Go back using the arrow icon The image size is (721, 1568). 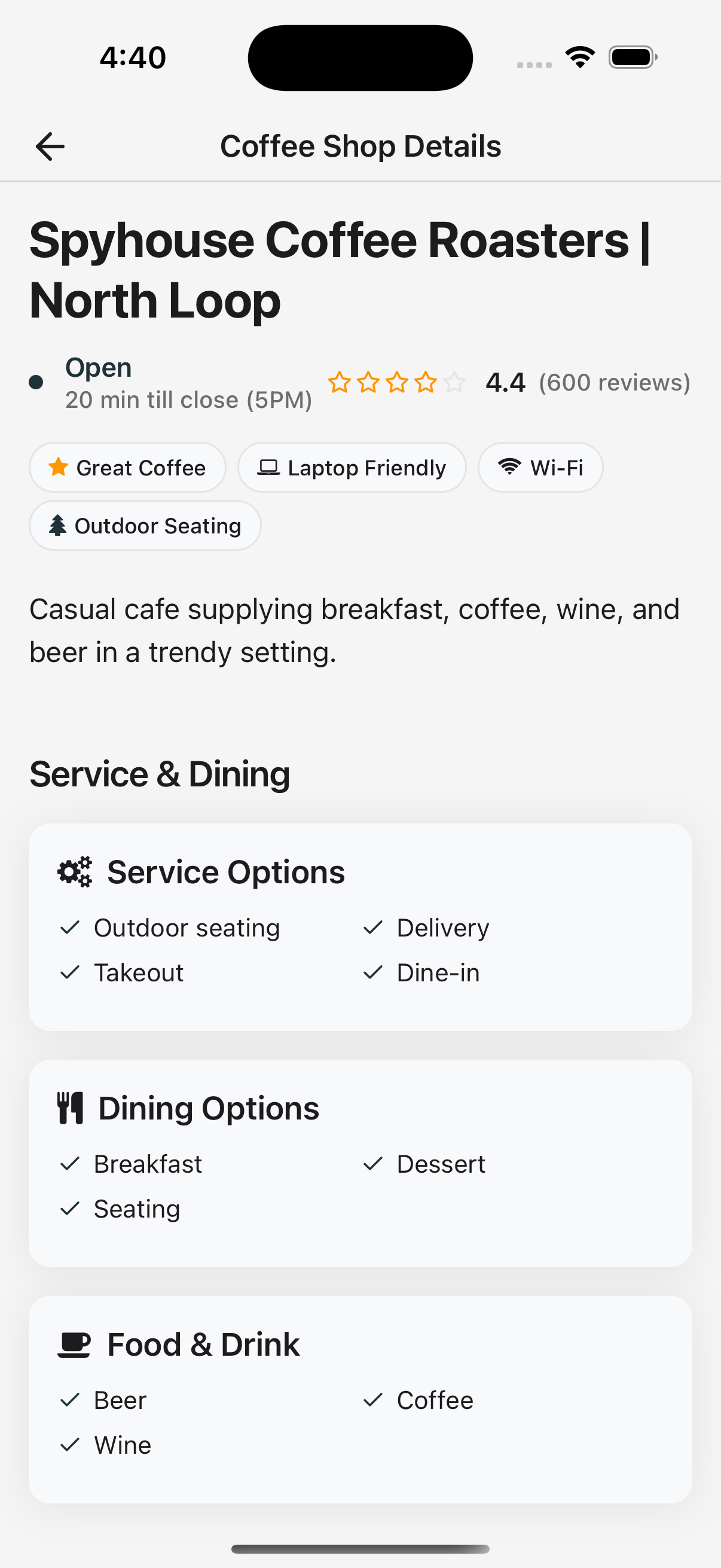50,147
